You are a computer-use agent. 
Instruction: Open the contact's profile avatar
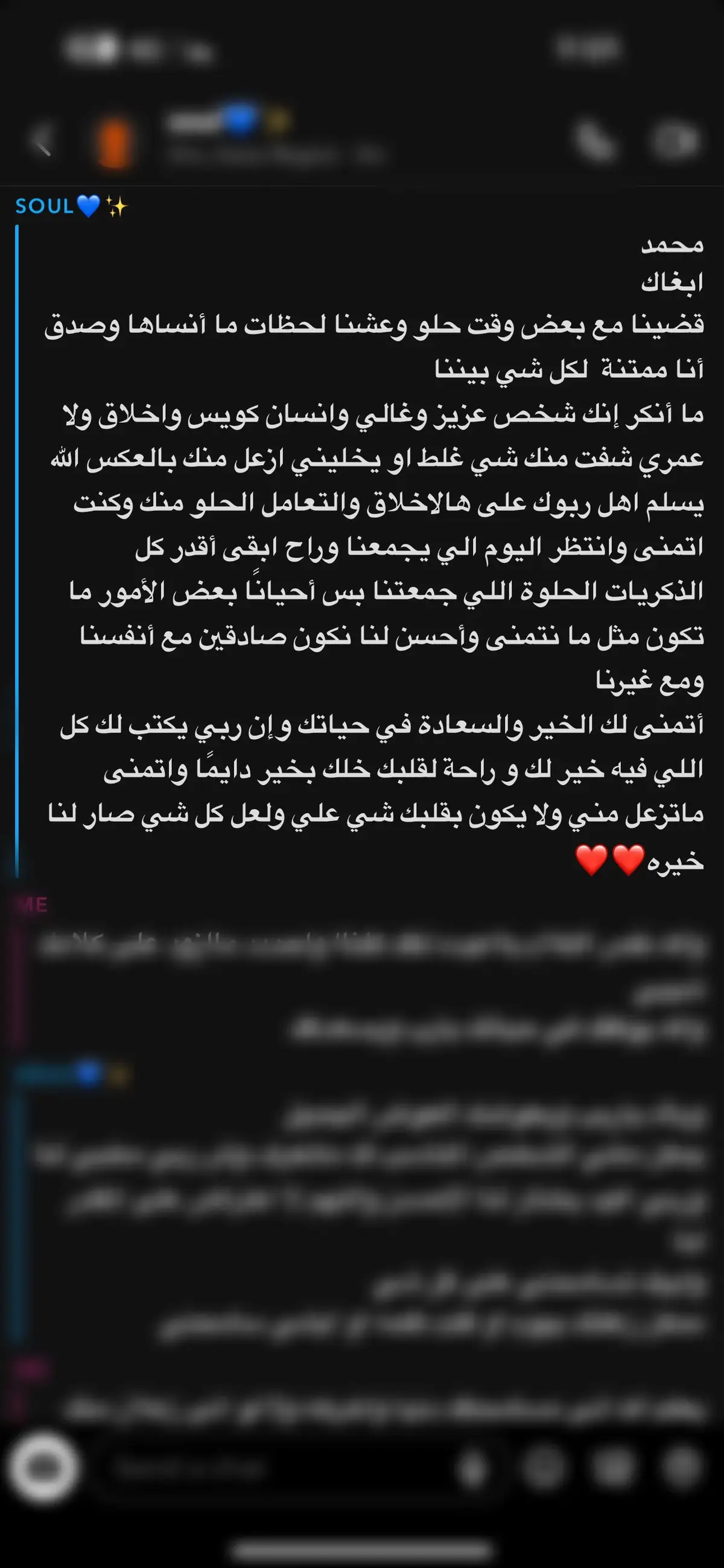(x=114, y=142)
